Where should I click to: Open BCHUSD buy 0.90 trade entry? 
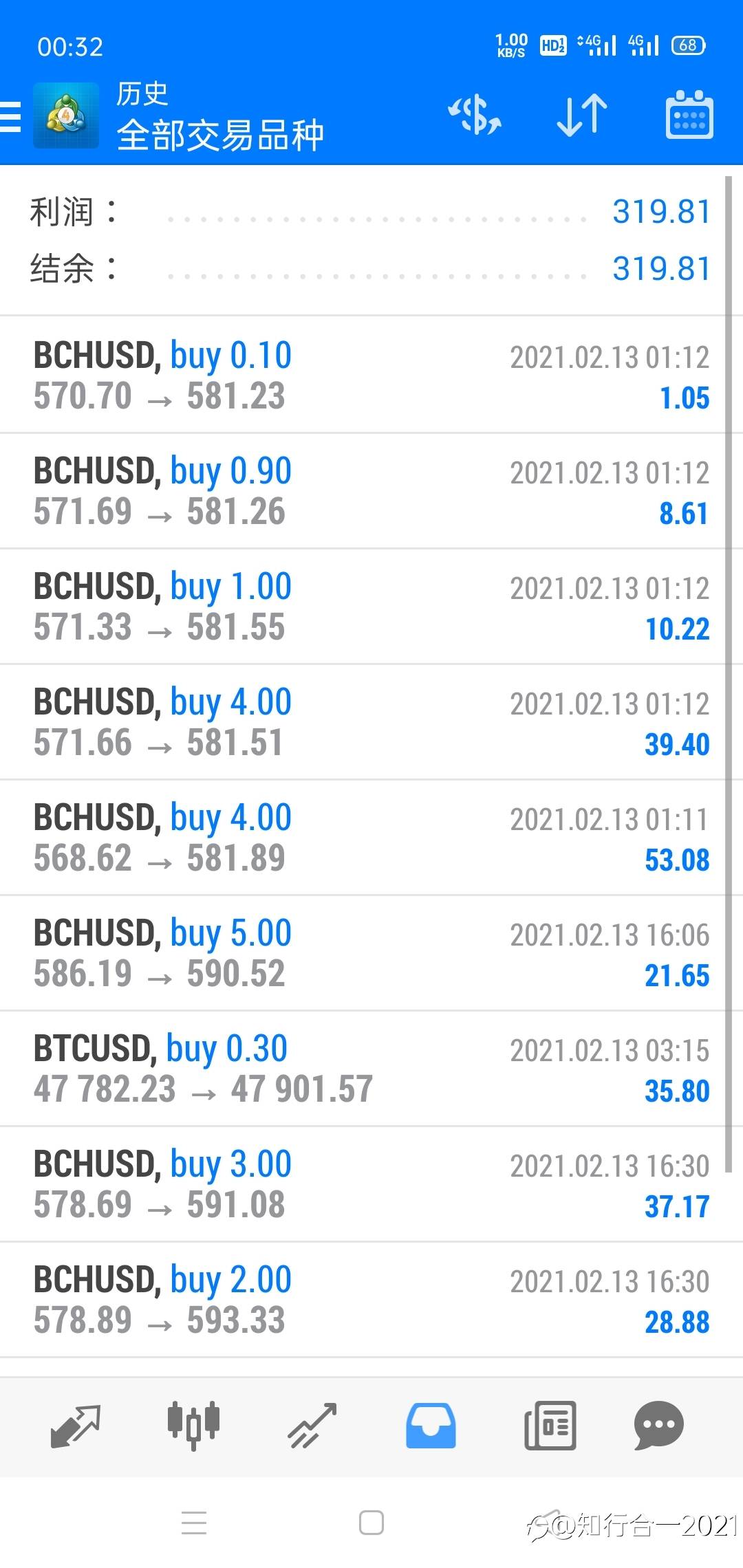pos(371,491)
